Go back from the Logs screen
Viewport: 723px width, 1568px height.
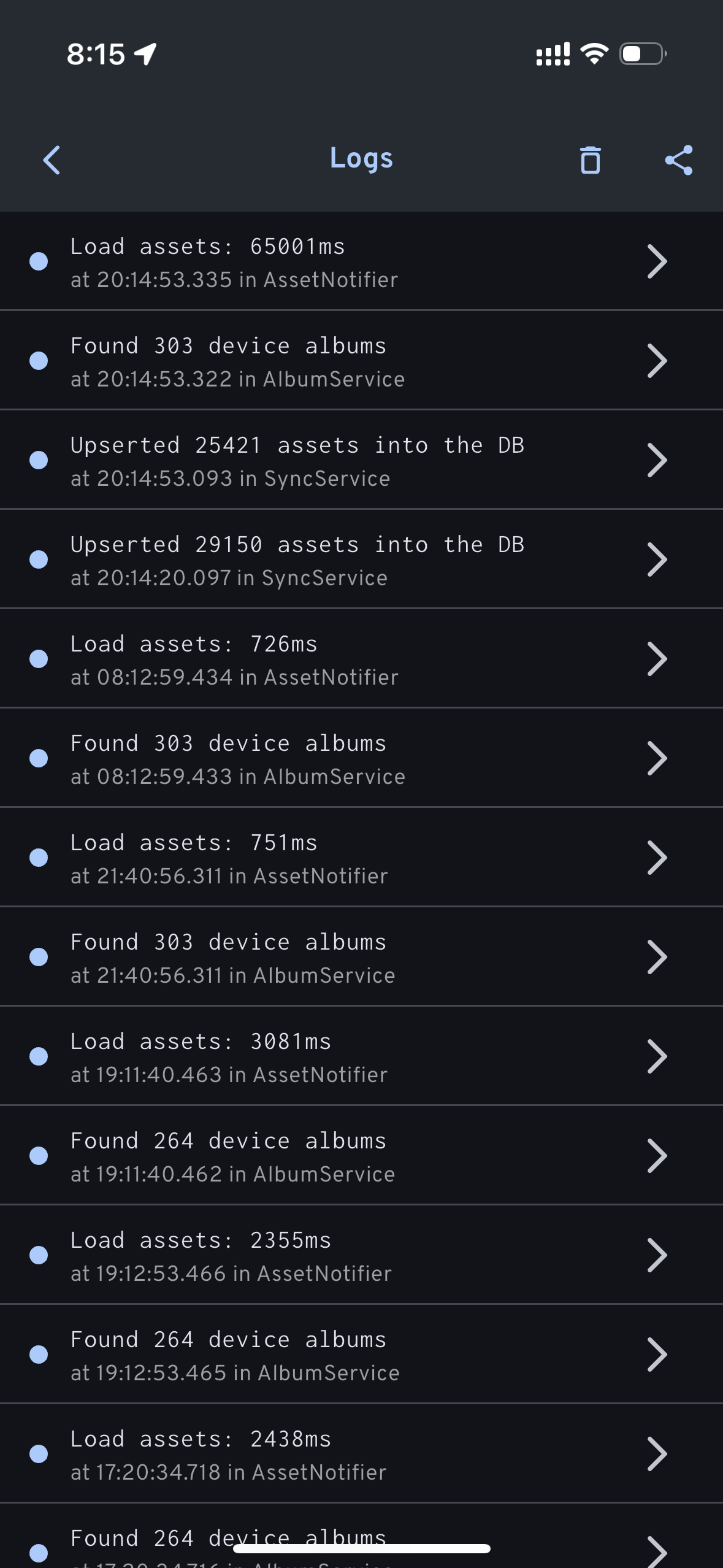(x=52, y=160)
